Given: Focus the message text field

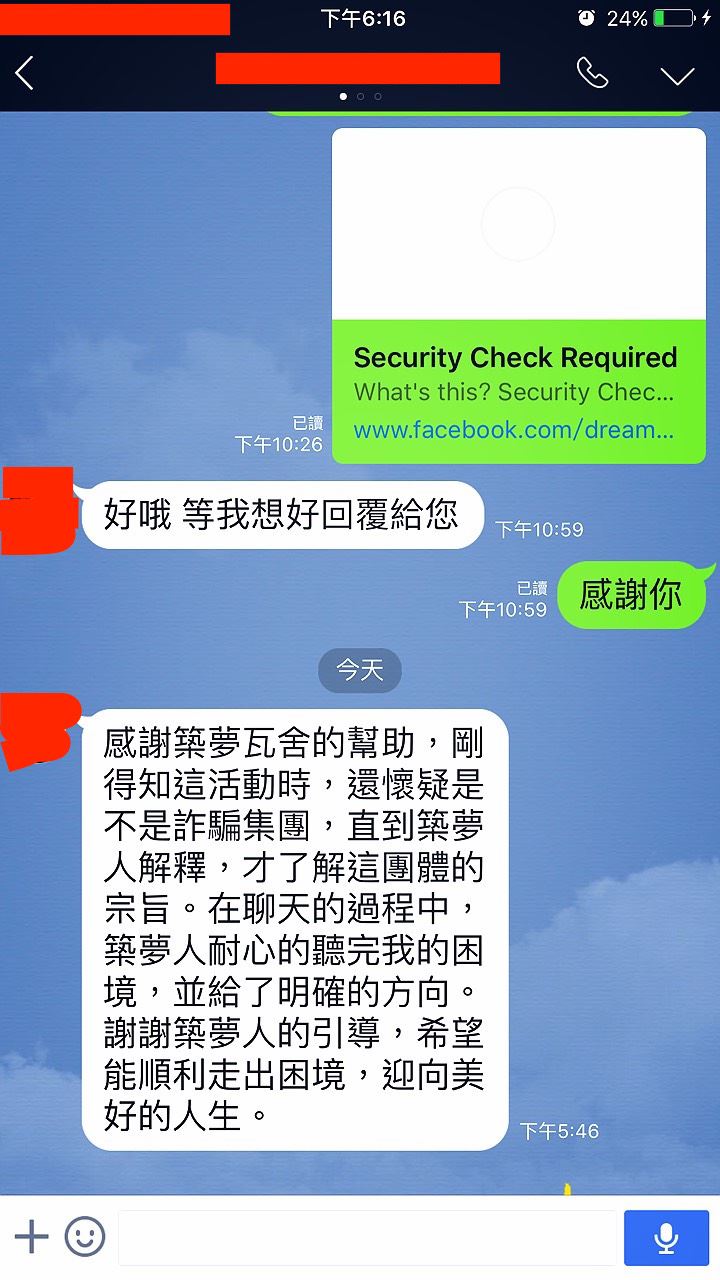Looking at the screenshot, I should (x=366, y=1238).
